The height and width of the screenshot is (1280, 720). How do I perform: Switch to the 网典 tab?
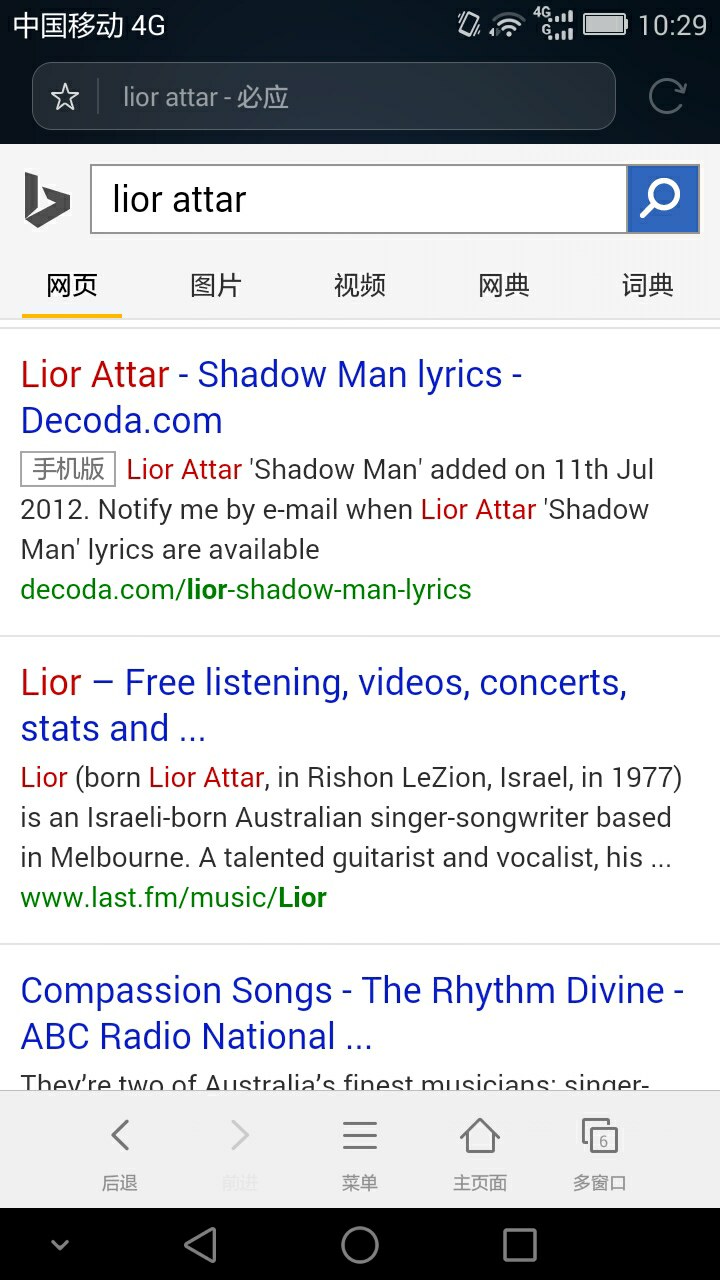tap(504, 286)
